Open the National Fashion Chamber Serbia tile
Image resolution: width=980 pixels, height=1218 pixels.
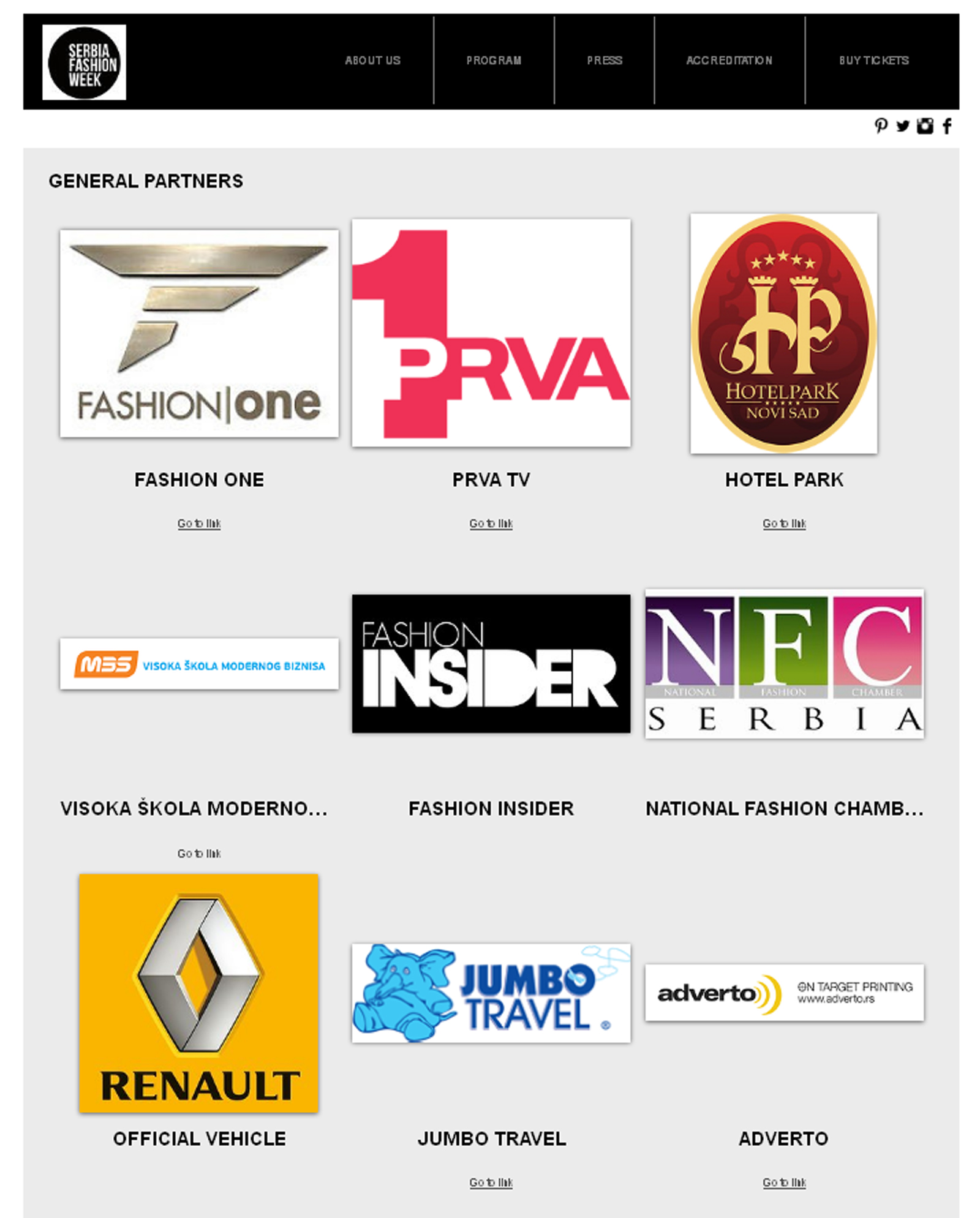(784, 663)
